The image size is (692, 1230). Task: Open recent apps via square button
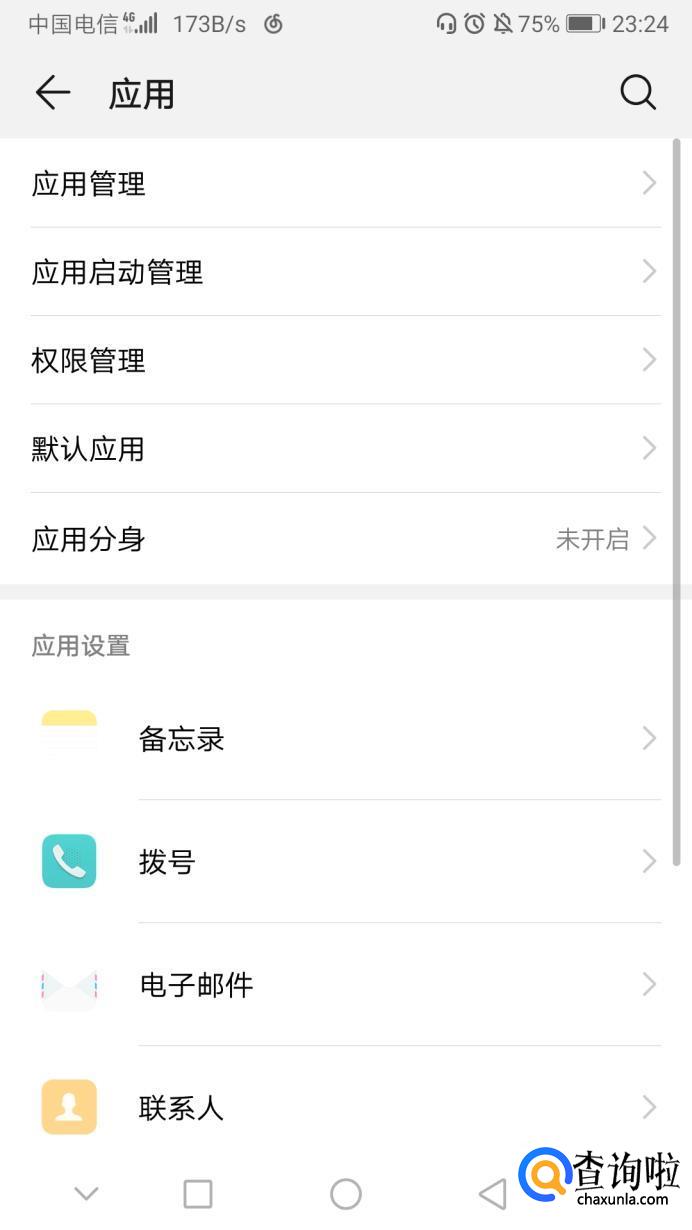point(198,1193)
